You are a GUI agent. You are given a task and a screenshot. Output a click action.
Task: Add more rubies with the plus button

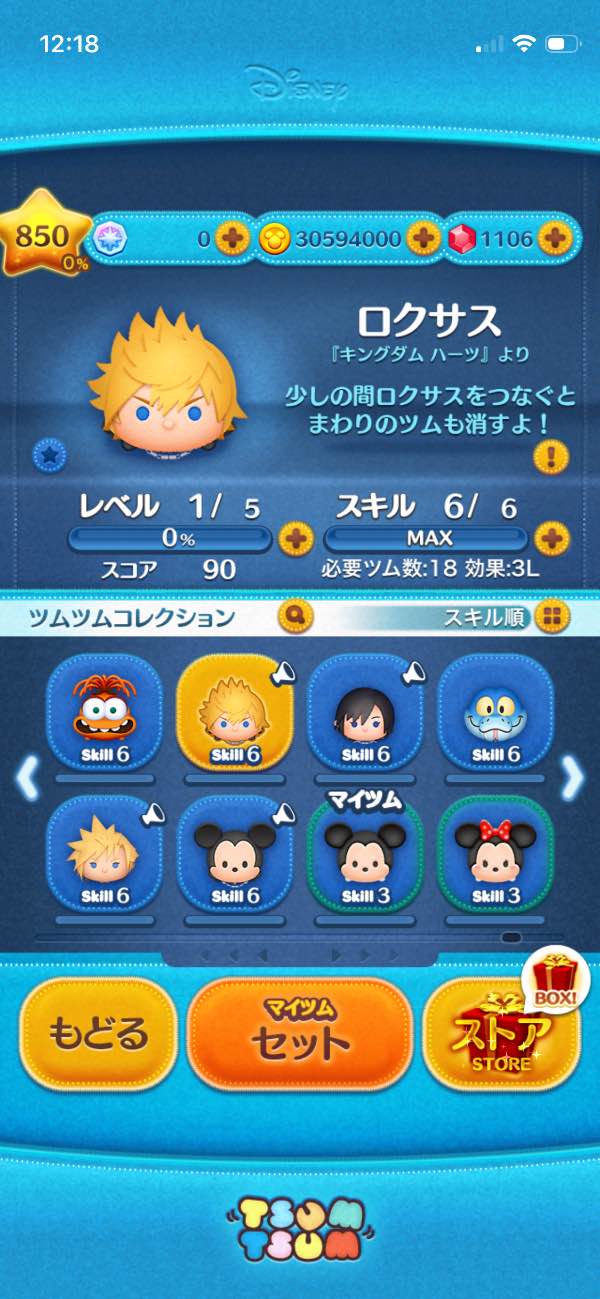pos(553,239)
